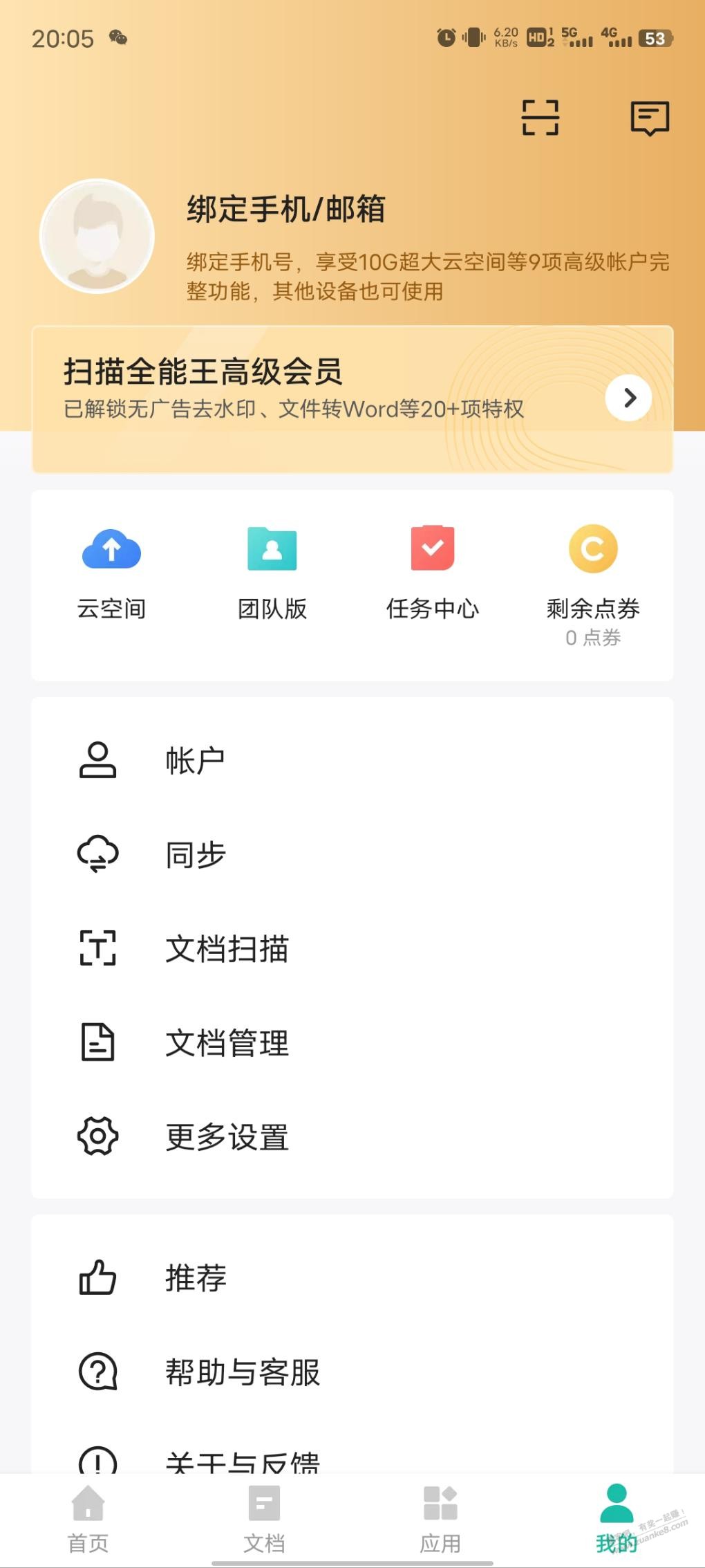Open the 同步 row
This screenshot has width=705, height=1568.
coord(352,855)
